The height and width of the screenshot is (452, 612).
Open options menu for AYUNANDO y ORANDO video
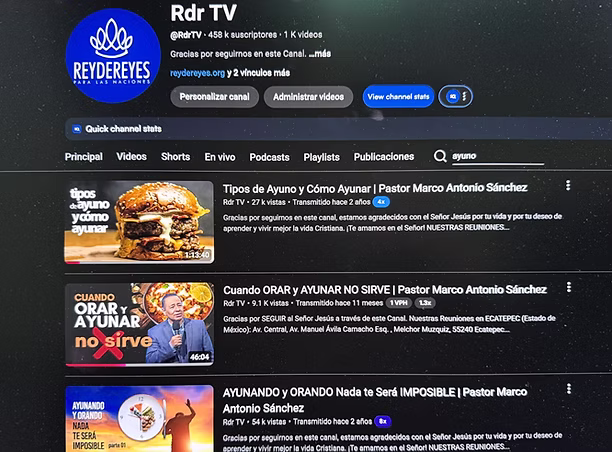(568, 390)
